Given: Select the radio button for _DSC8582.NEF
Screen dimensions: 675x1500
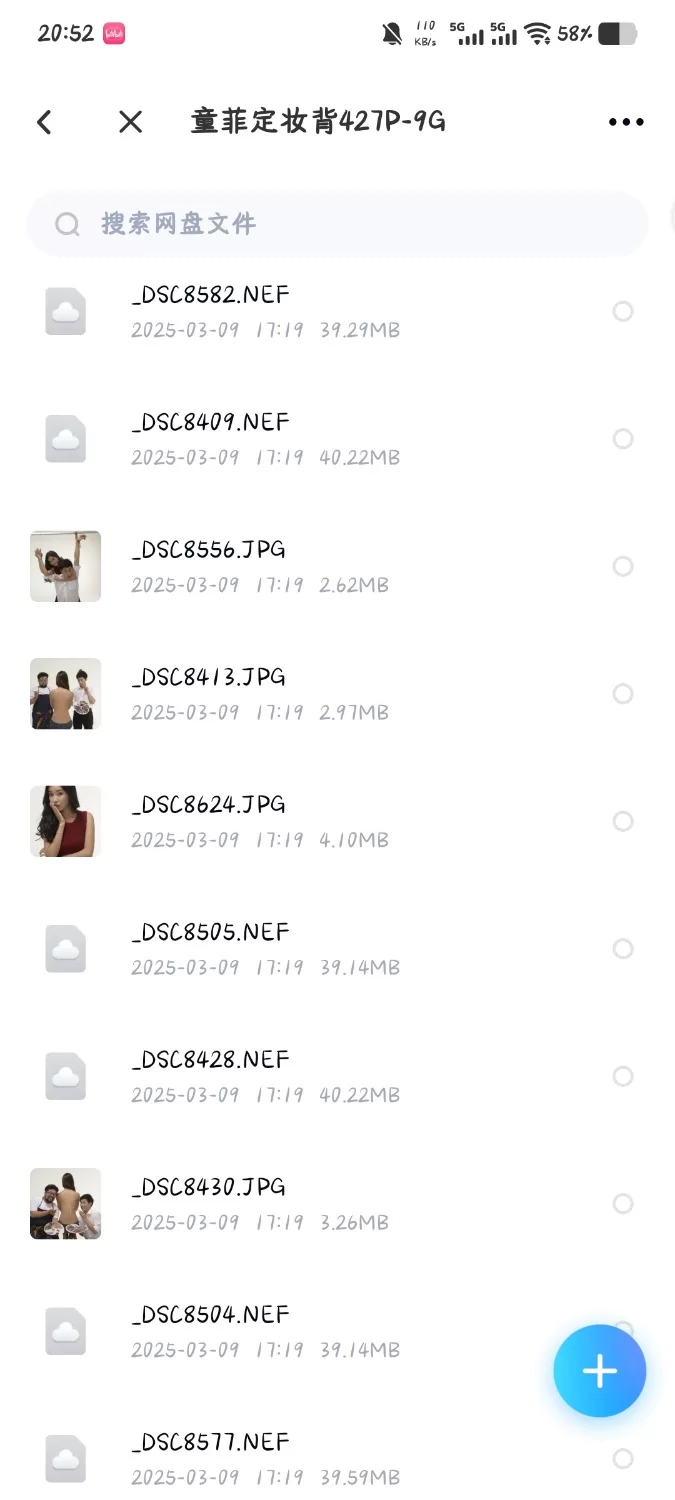Looking at the screenshot, I should click(623, 312).
